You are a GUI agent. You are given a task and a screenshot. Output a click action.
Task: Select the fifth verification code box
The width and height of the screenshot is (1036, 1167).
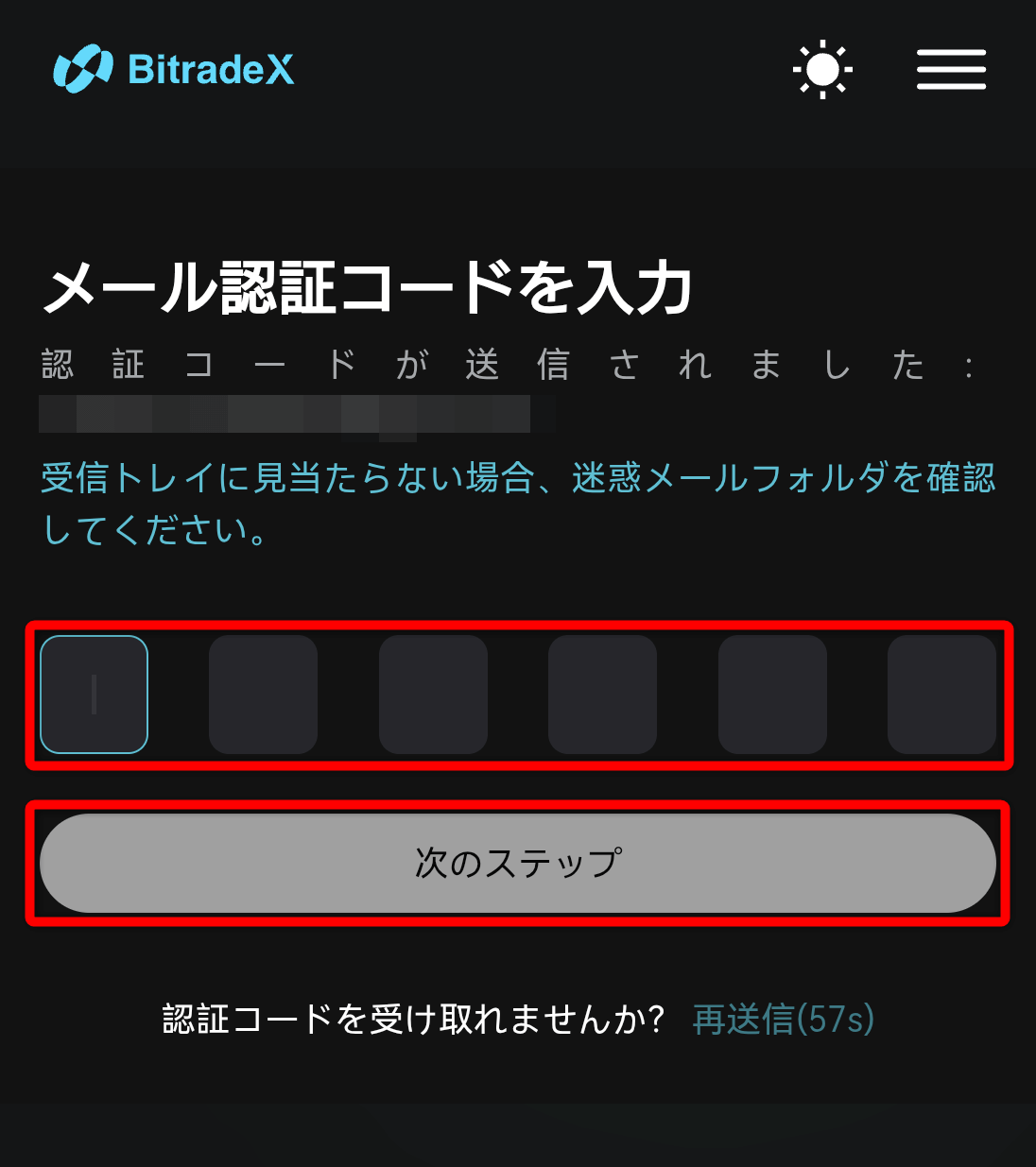[x=772, y=695]
